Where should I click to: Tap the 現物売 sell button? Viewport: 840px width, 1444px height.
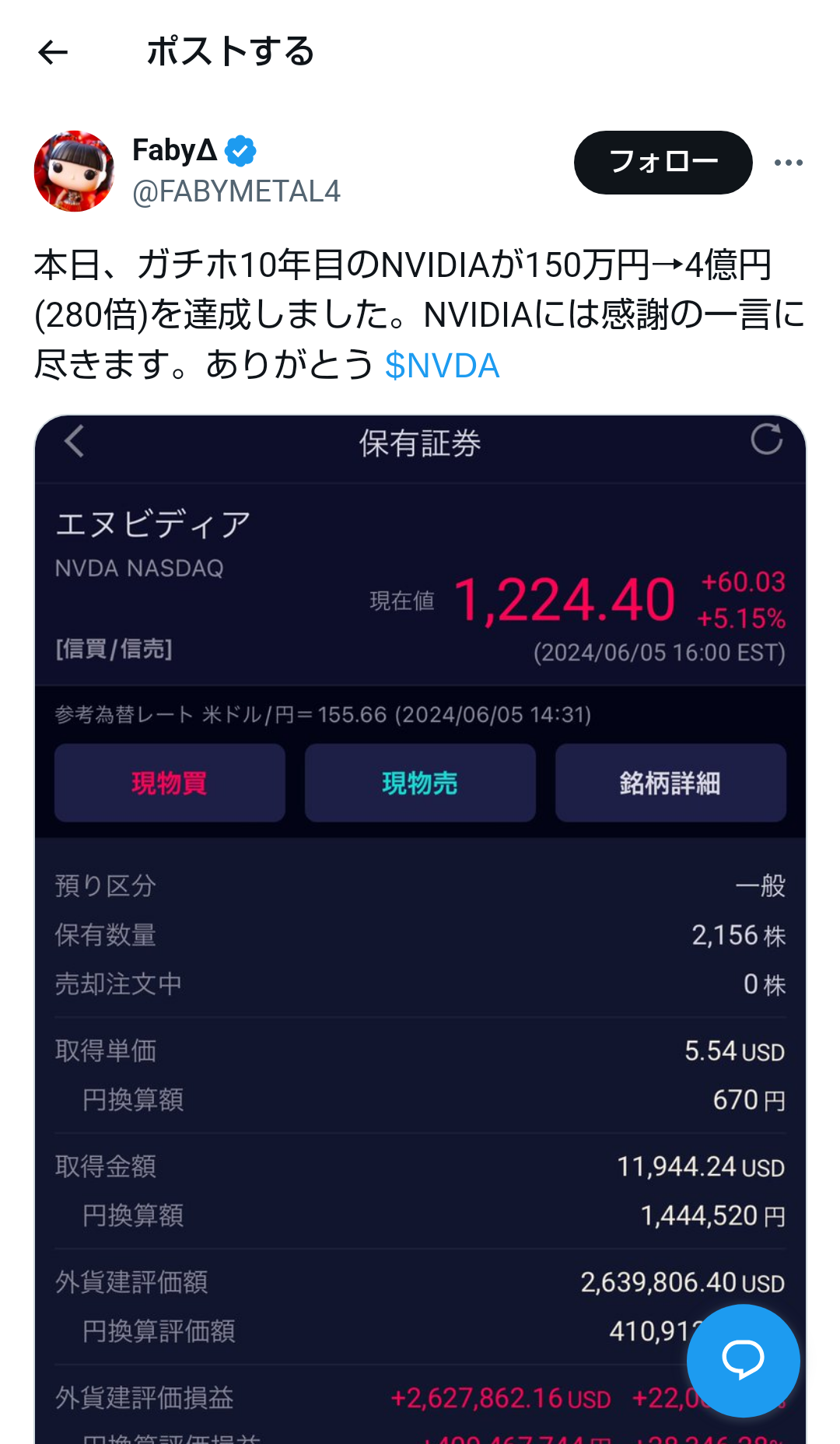(419, 783)
